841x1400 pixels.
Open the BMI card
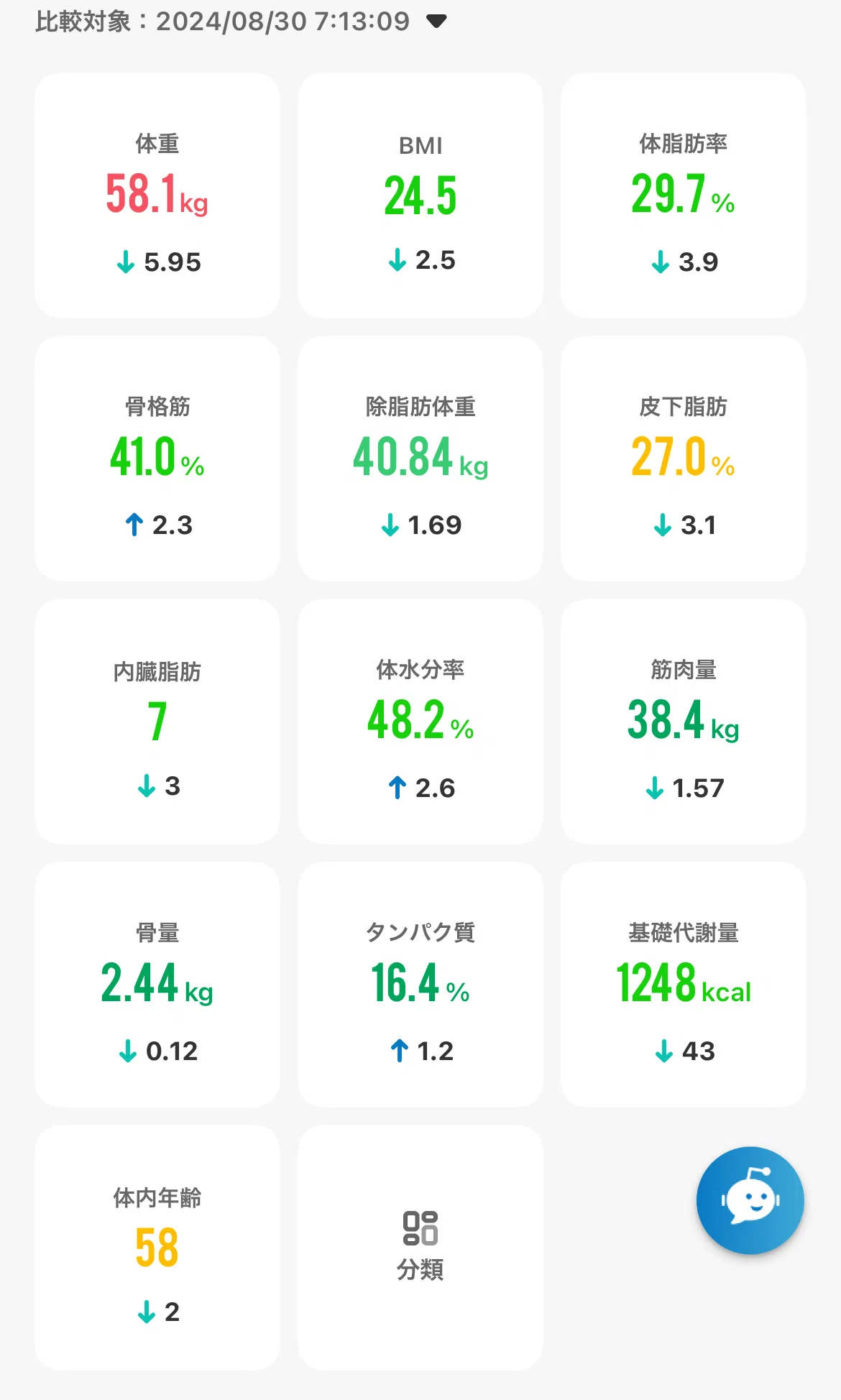pos(420,195)
